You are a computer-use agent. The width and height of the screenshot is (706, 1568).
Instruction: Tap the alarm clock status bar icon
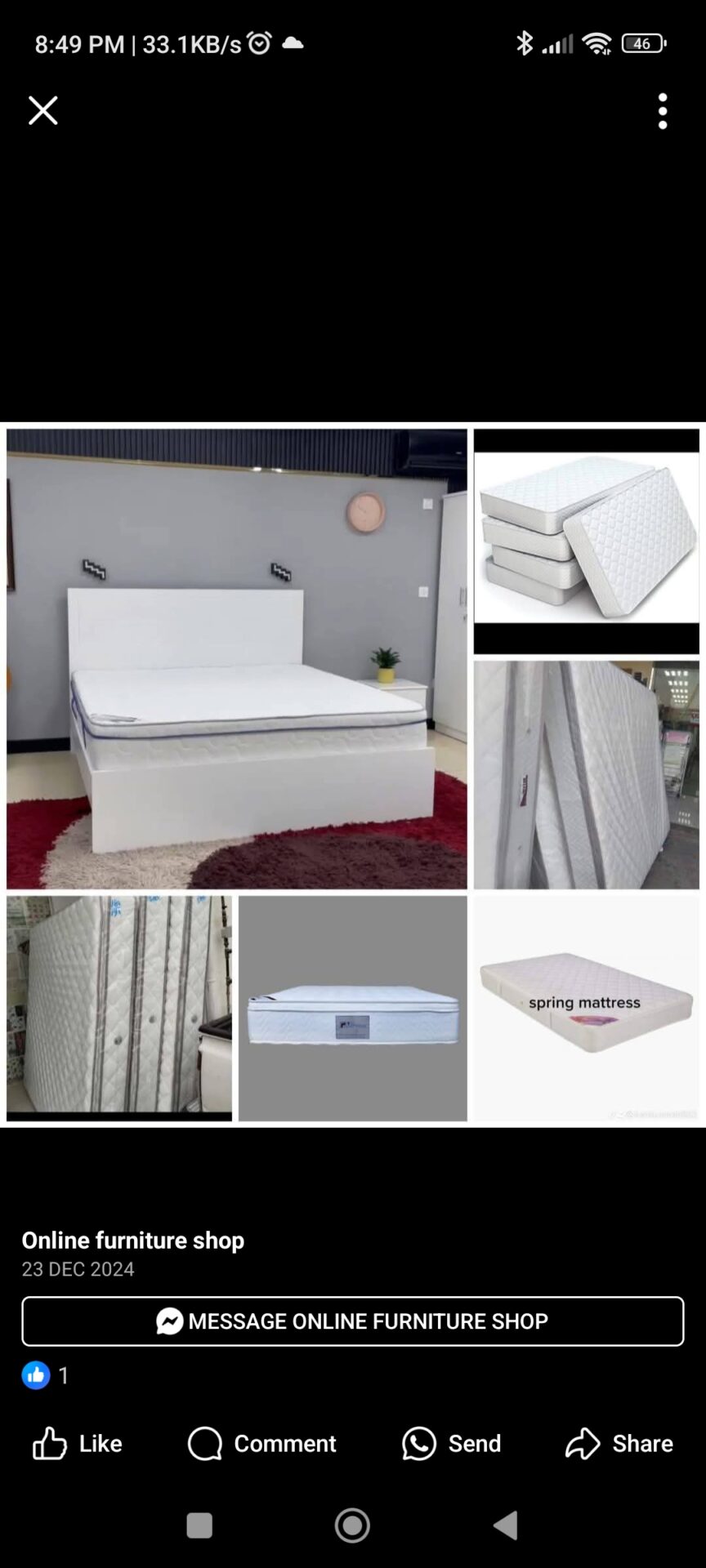pos(258,43)
